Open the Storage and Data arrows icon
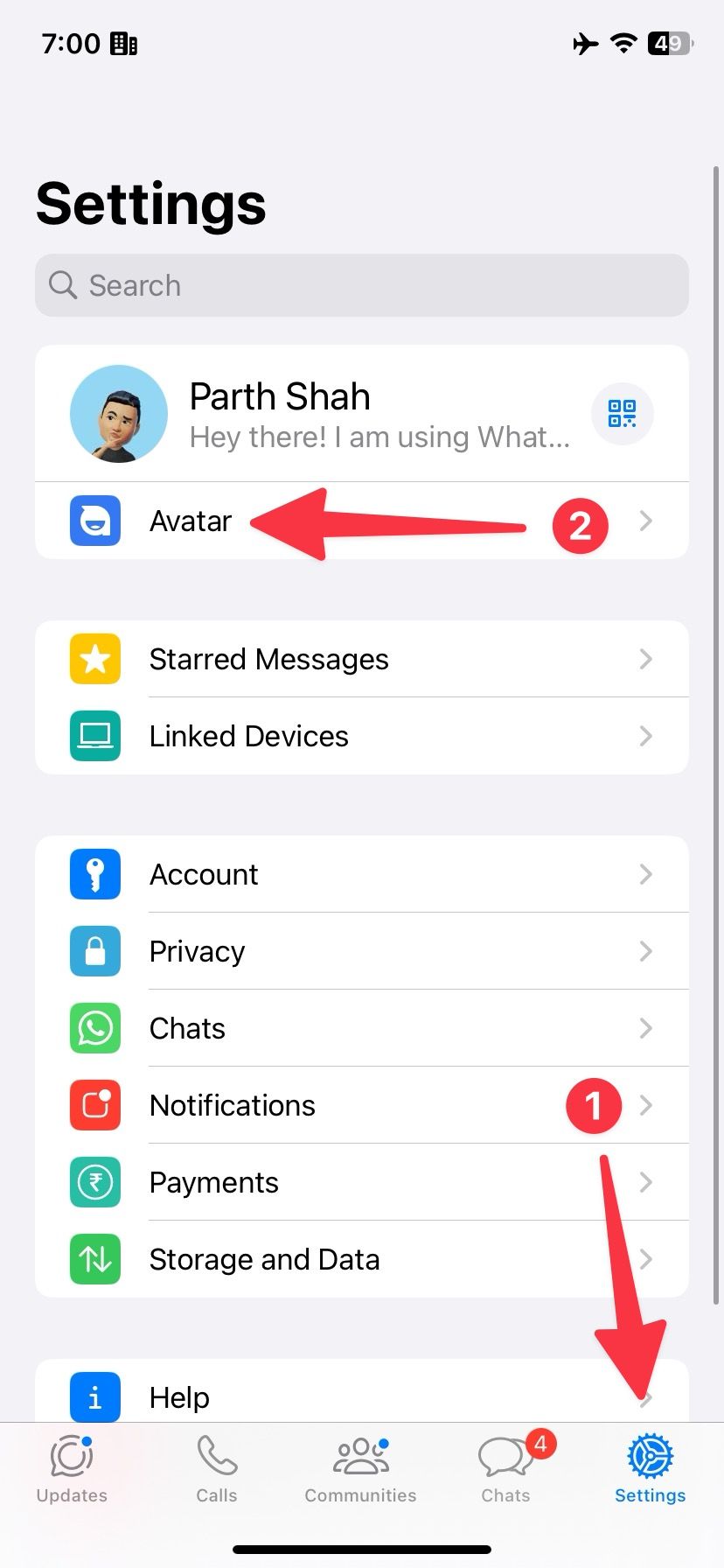The height and width of the screenshot is (1568, 724). click(x=94, y=1259)
